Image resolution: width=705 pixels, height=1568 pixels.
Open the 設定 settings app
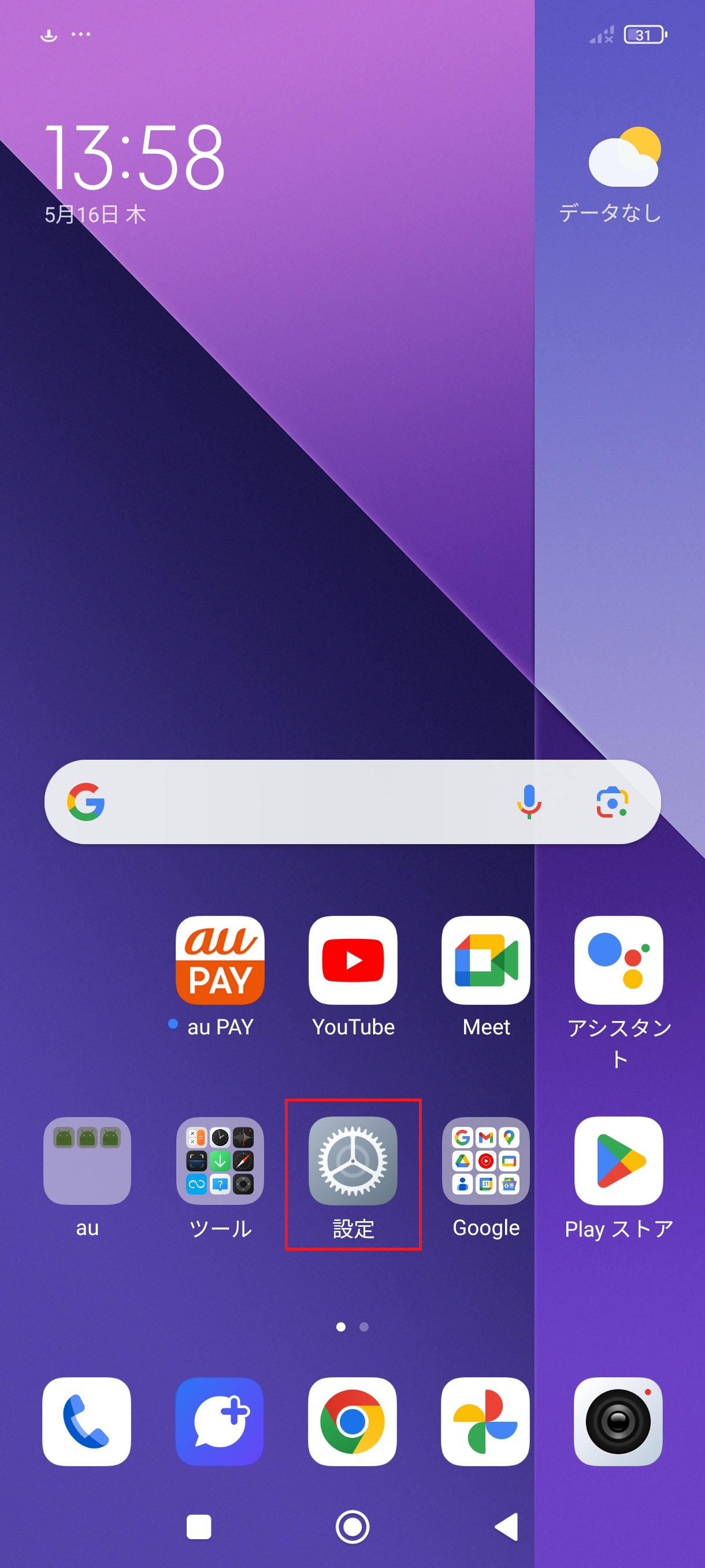(x=353, y=1162)
